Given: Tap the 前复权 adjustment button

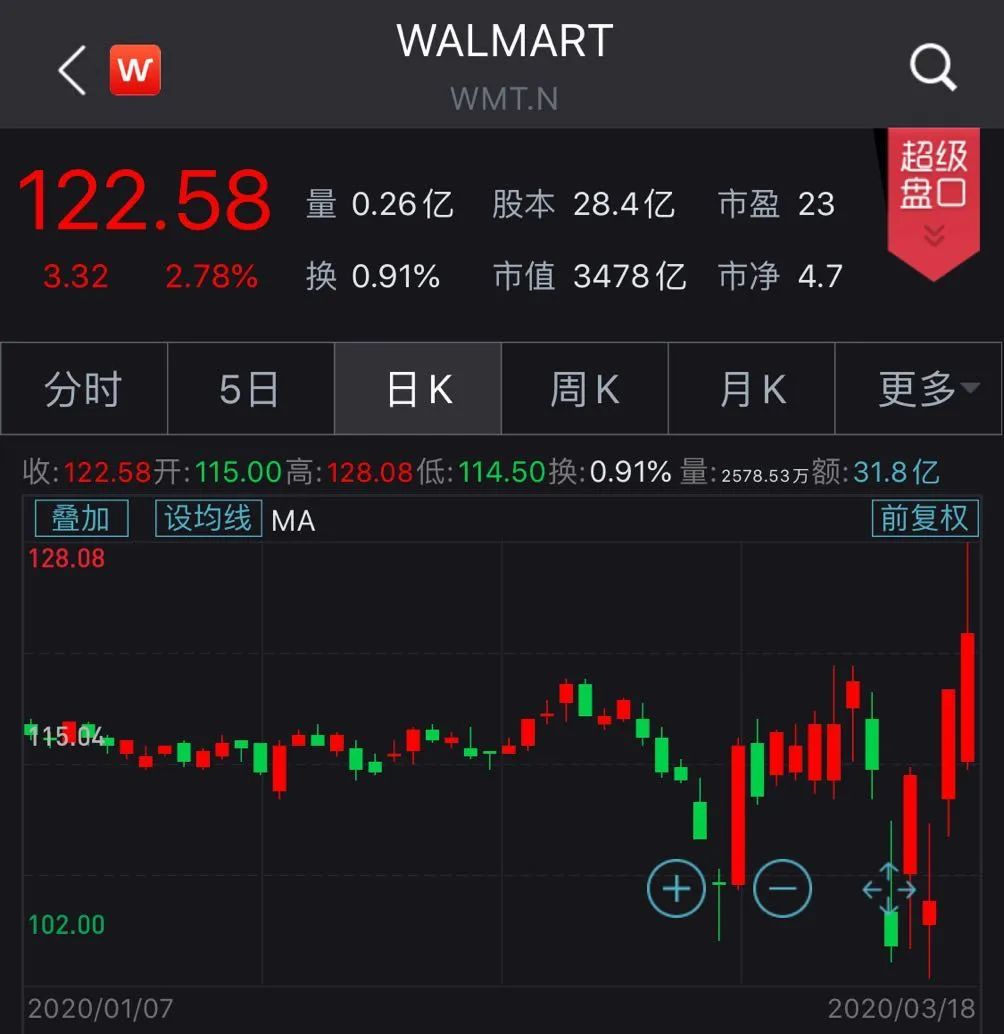Looking at the screenshot, I should click(x=924, y=518).
